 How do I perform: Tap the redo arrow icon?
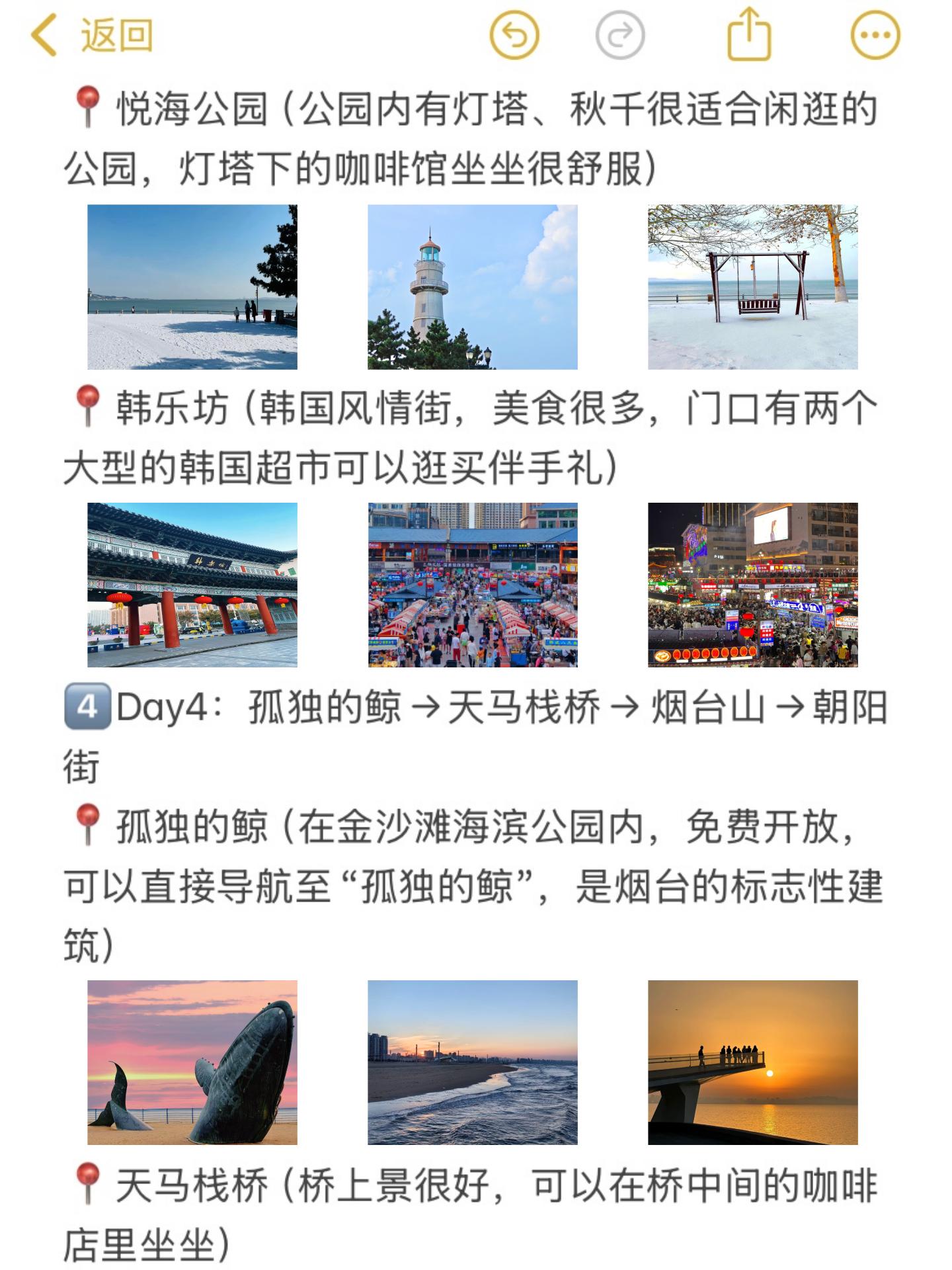click(619, 36)
